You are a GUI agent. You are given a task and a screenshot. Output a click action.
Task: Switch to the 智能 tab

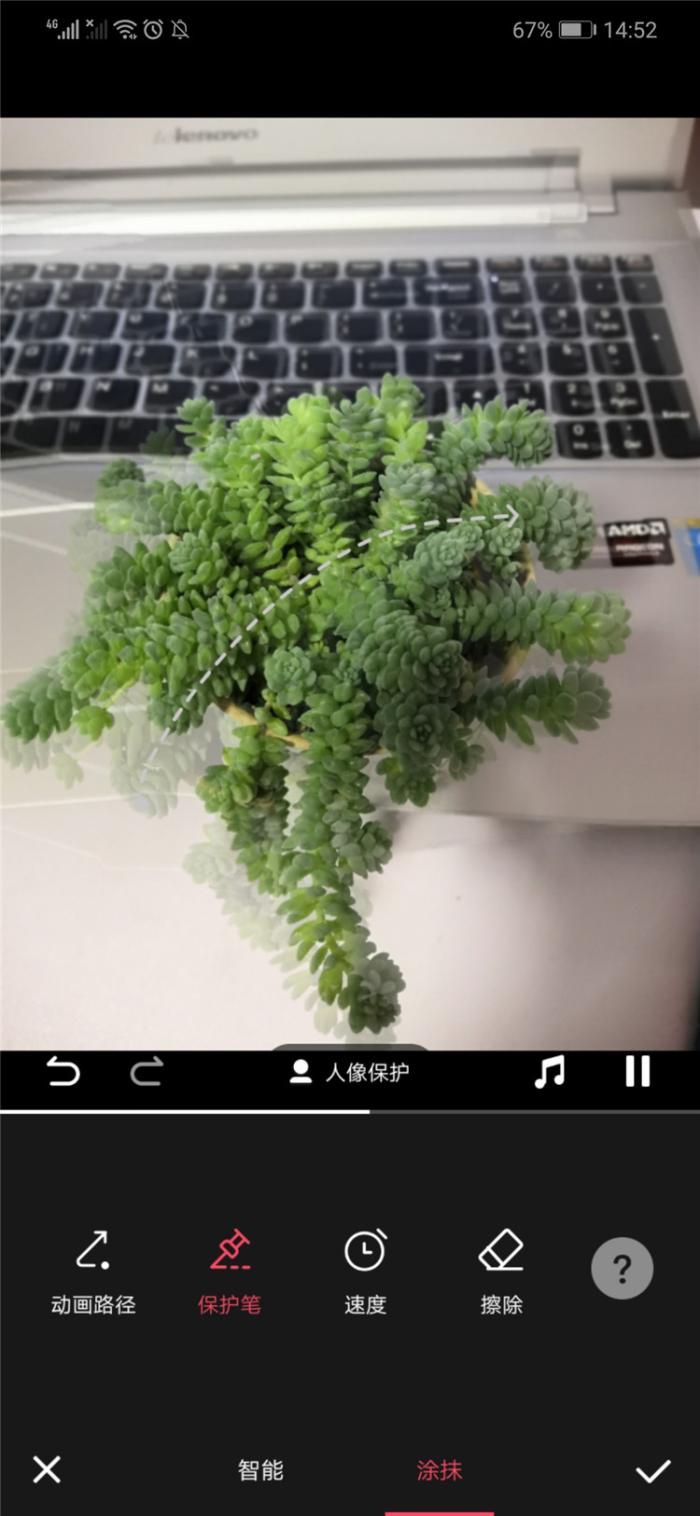(x=261, y=1470)
